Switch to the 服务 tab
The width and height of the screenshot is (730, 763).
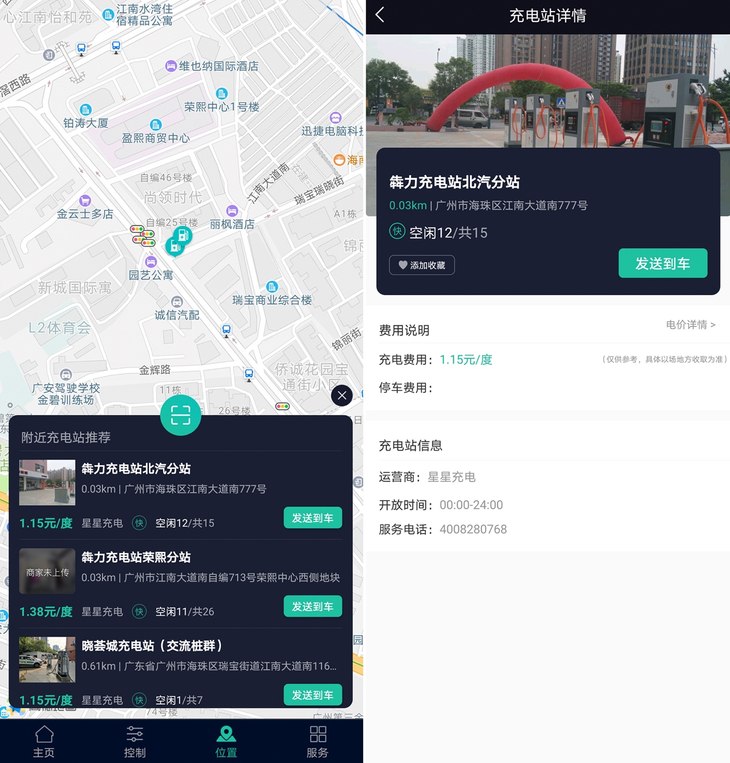(317, 742)
